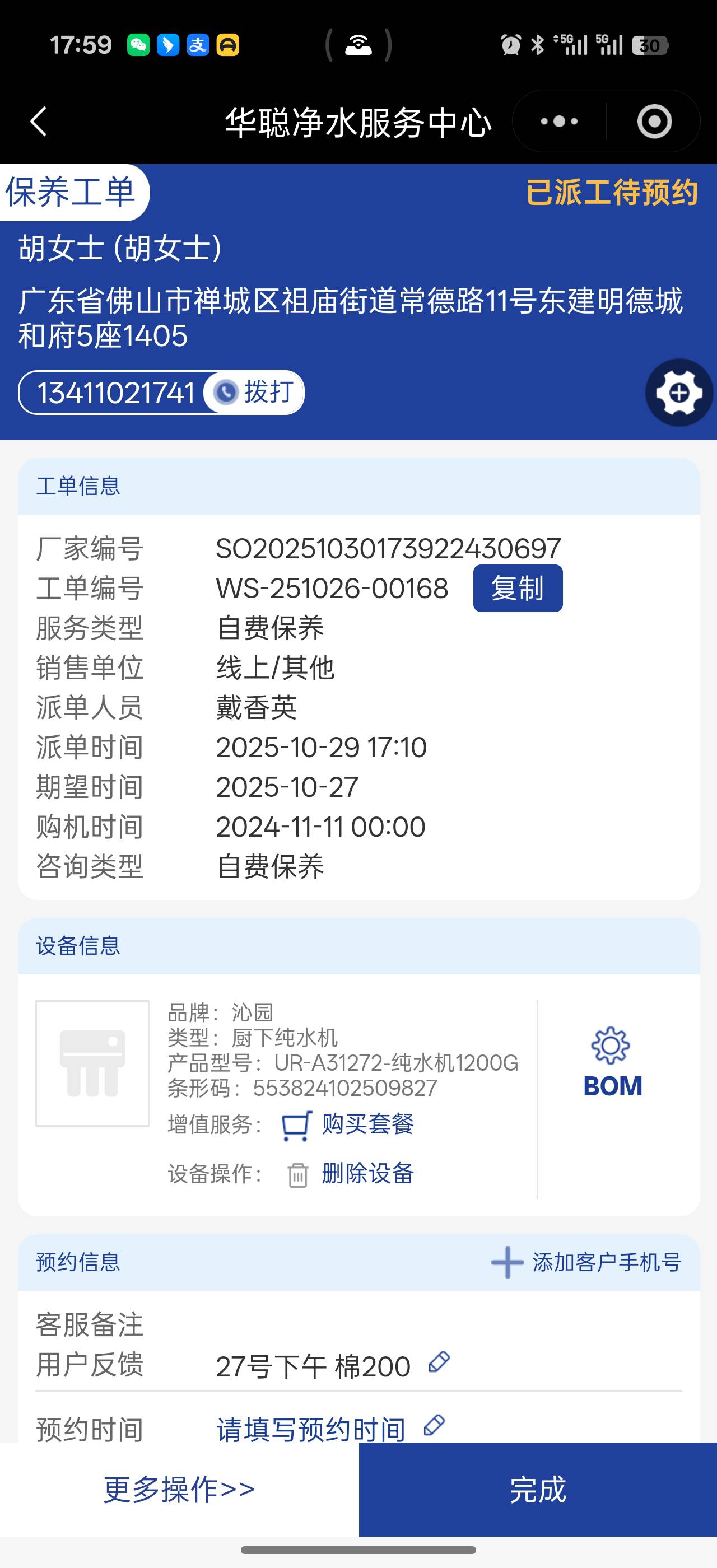Close the mini program with the circle button

pyautogui.click(x=654, y=121)
